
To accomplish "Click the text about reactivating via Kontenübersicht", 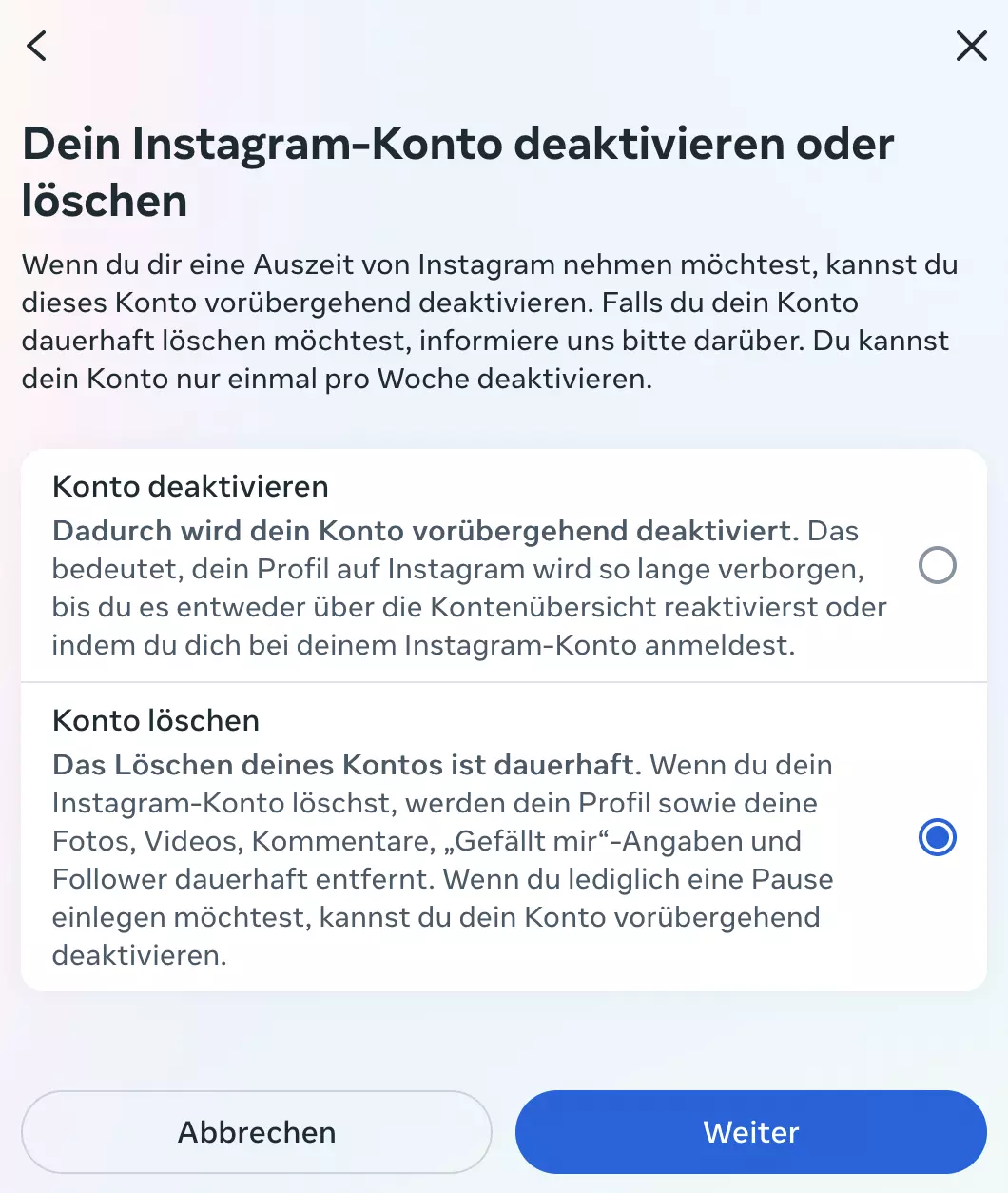I will (469, 607).
